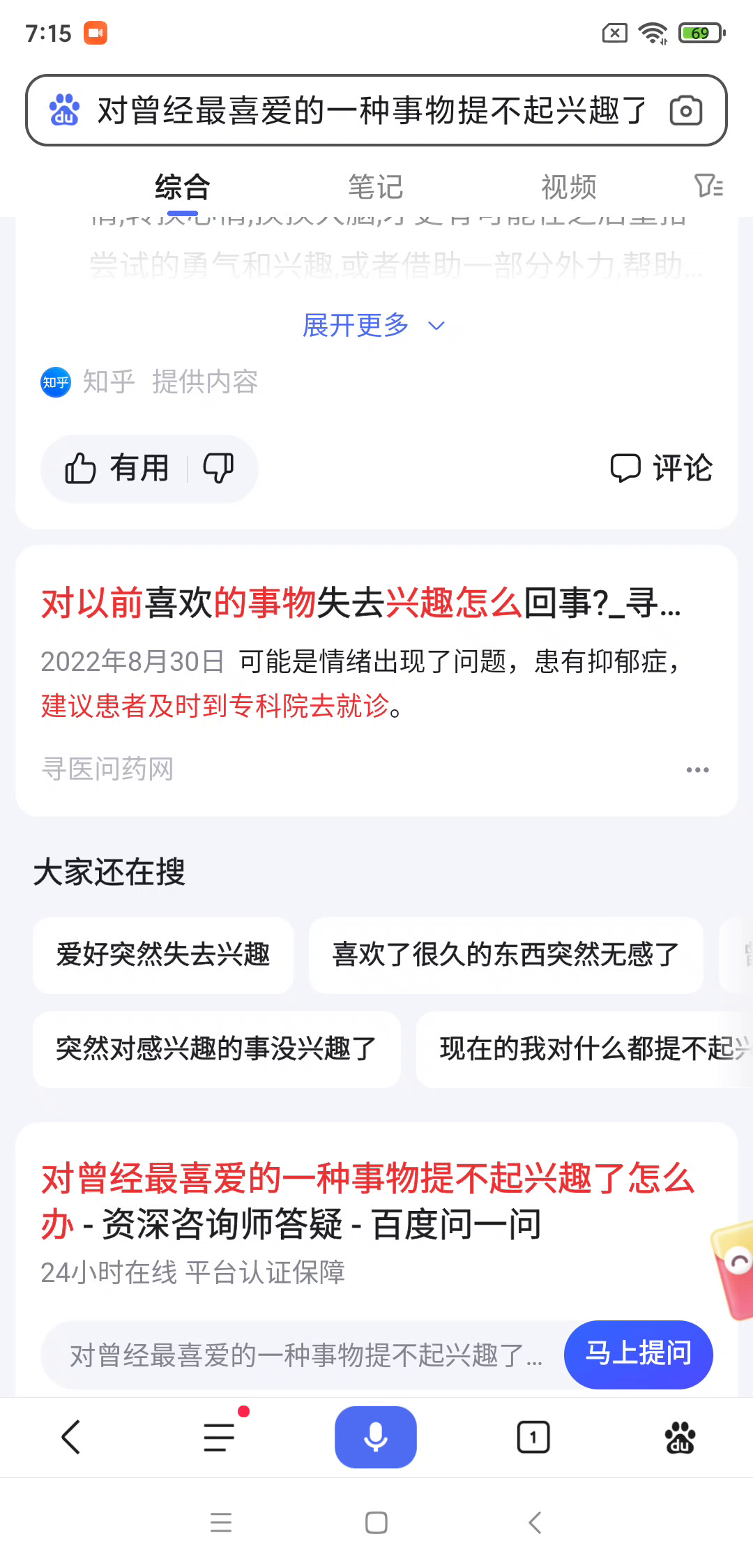Viewport: 753px width, 1568px height.
Task: Search the suggestion 爱好突然失去兴趣
Action: click(x=163, y=954)
